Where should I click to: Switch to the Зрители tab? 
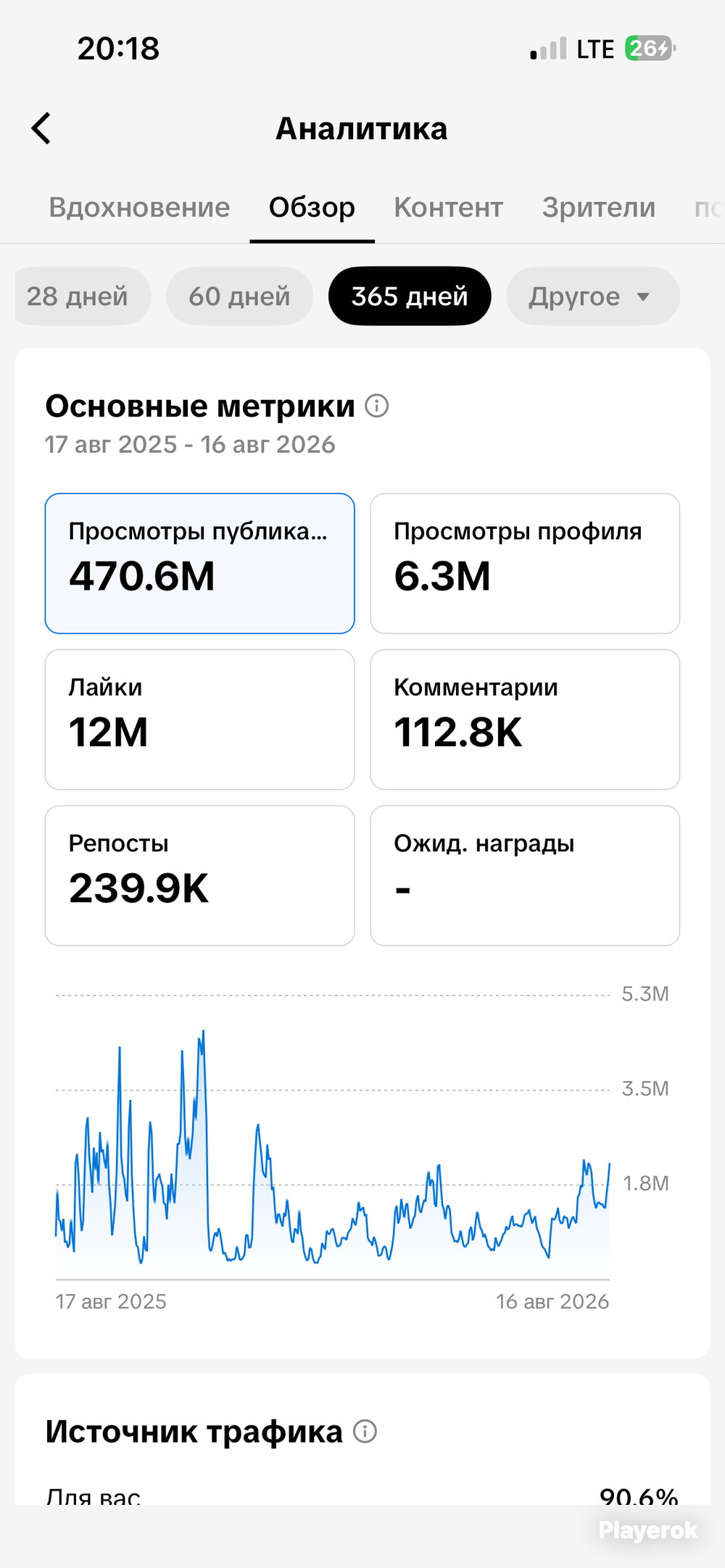tap(599, 208)
